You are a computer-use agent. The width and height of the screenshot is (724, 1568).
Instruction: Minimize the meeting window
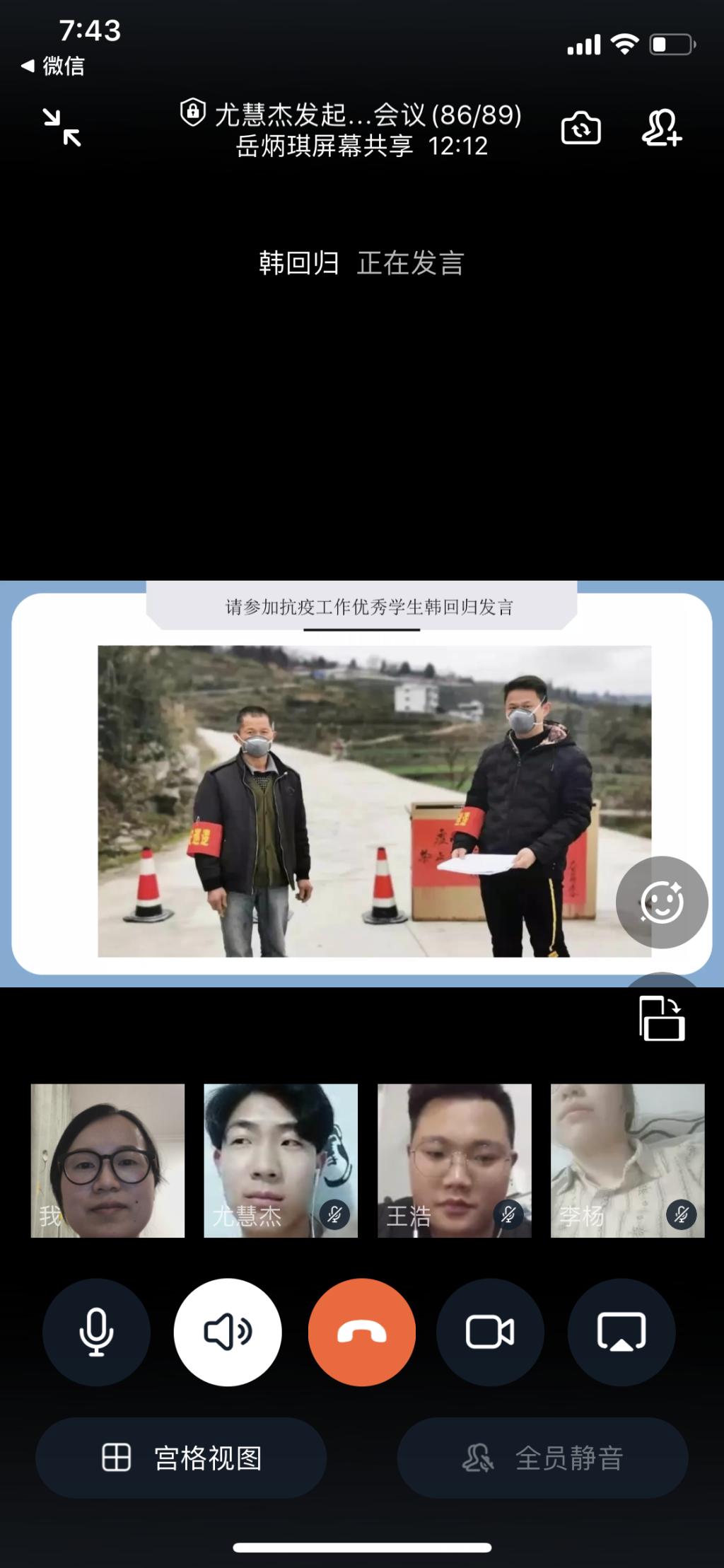[62, 128]
